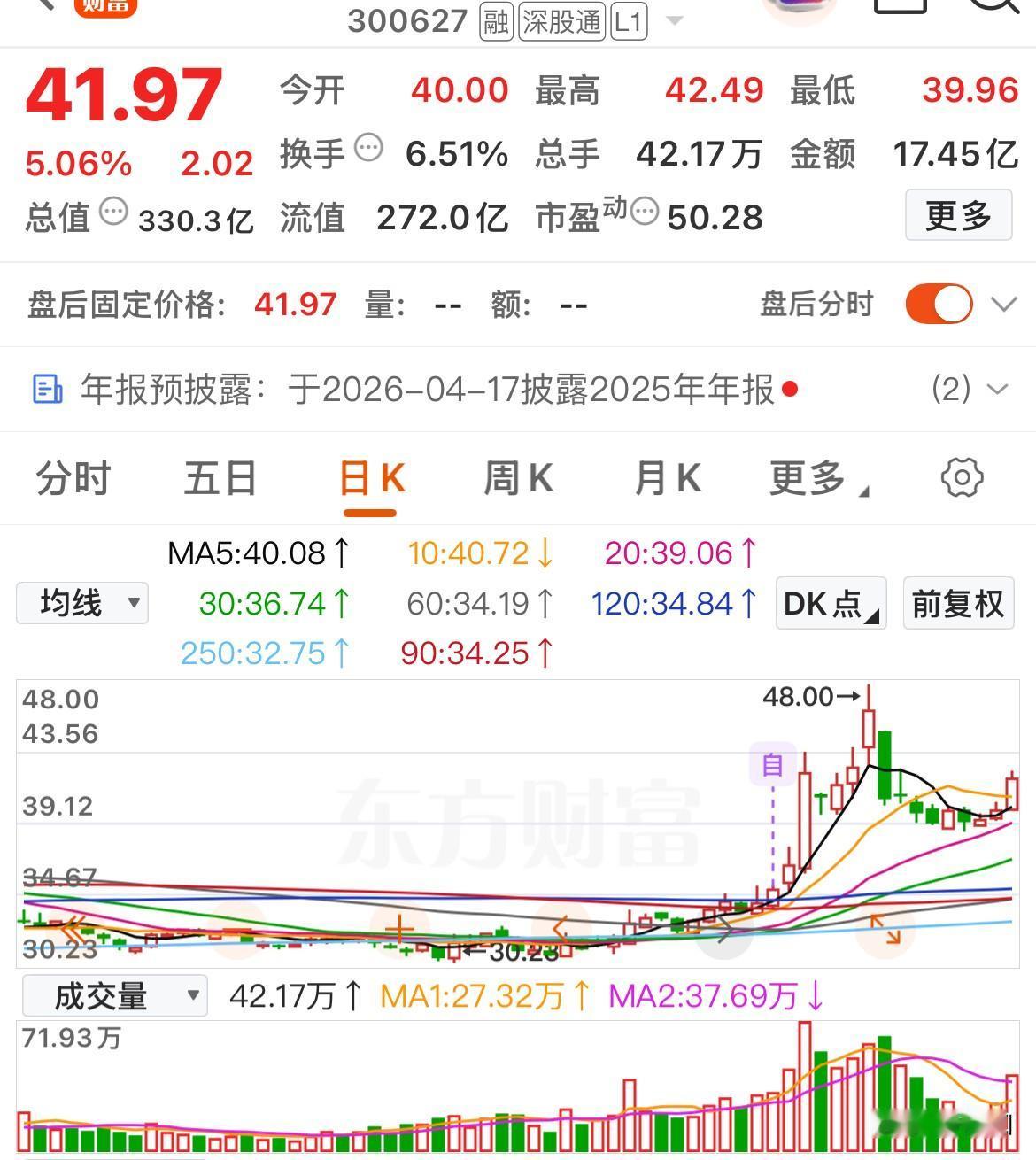Open the 成交量 dropdown
Screen dimensions: 1036x1160
[113, 994]
